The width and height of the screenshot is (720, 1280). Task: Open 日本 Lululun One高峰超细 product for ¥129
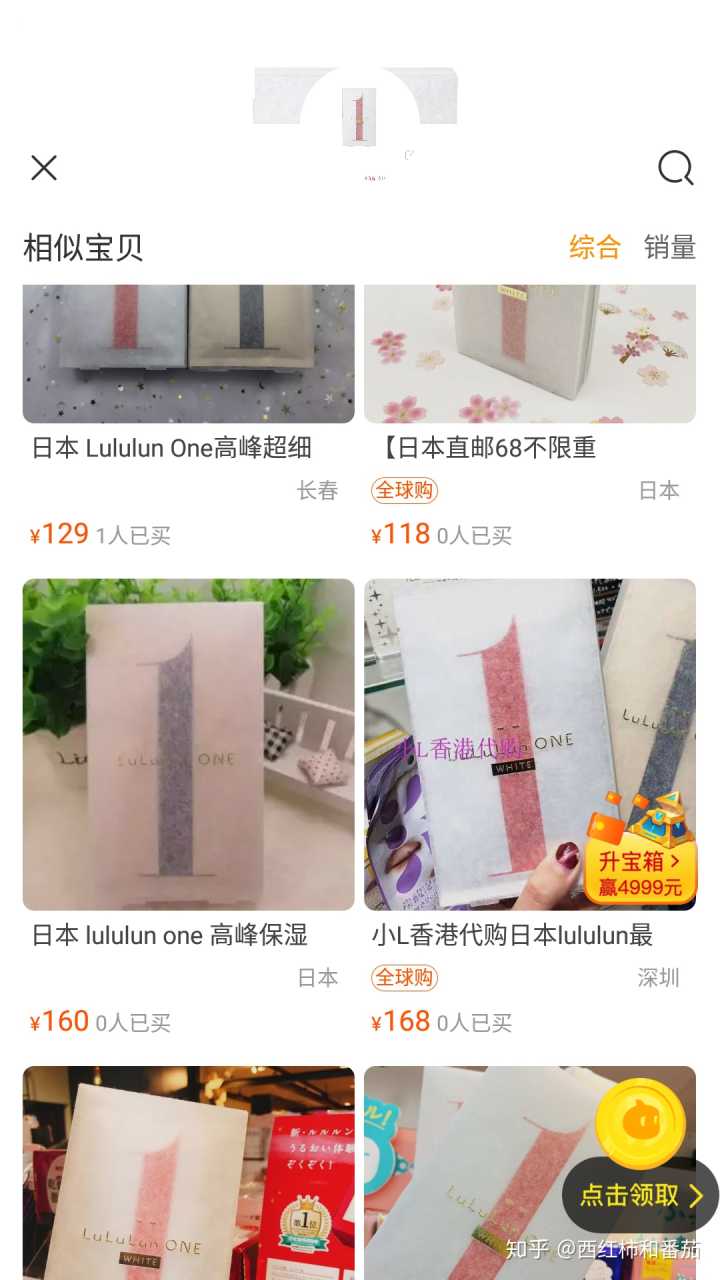(172, 447)
